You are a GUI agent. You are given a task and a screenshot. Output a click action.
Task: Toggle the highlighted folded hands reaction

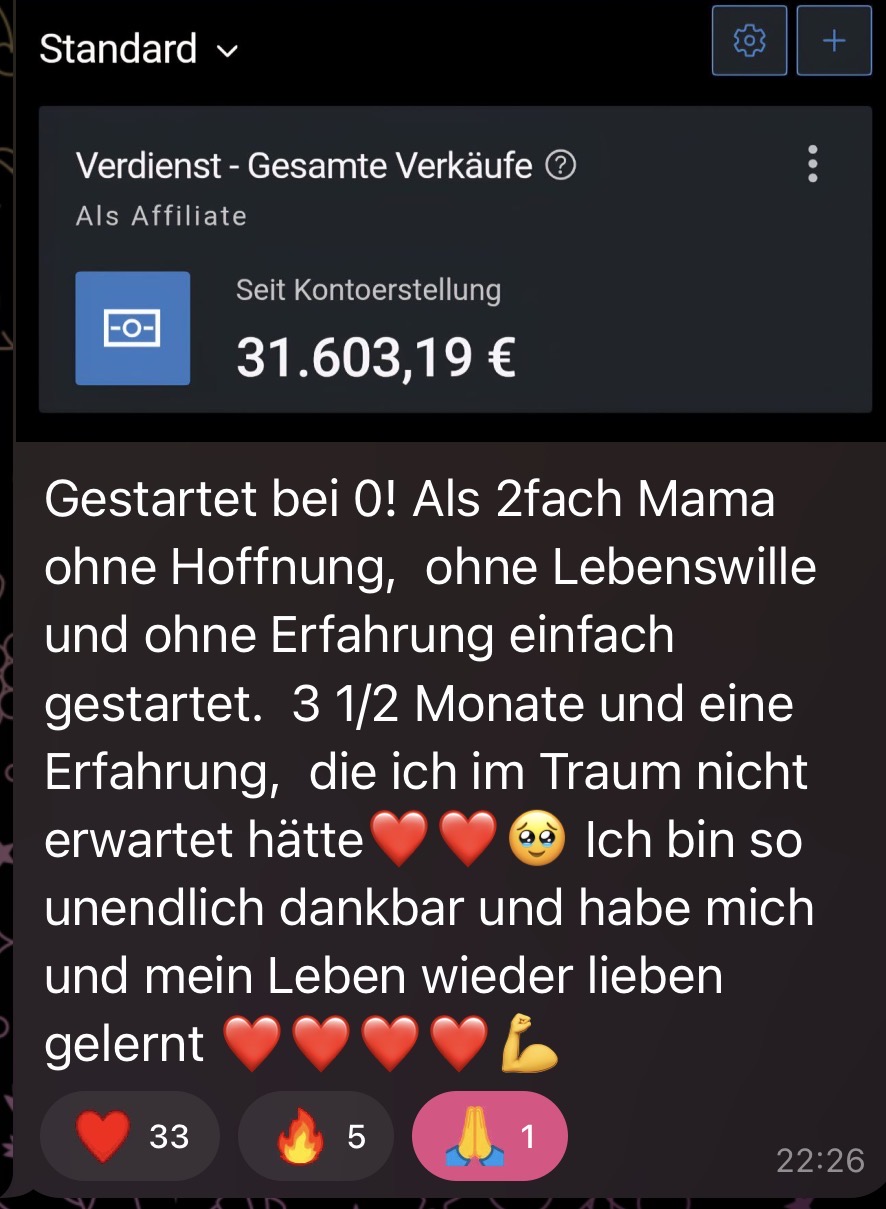click(x=488, y=1135)
